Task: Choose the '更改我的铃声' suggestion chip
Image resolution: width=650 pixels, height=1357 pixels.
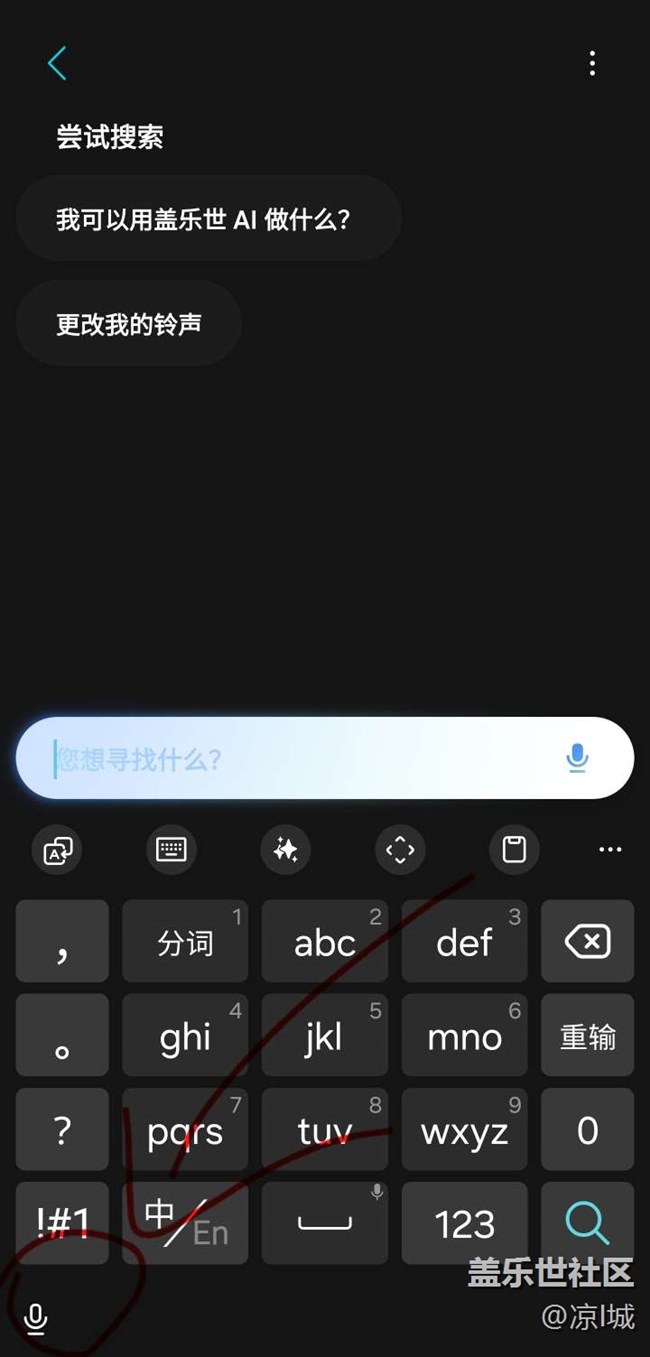Action: point(129,324)
